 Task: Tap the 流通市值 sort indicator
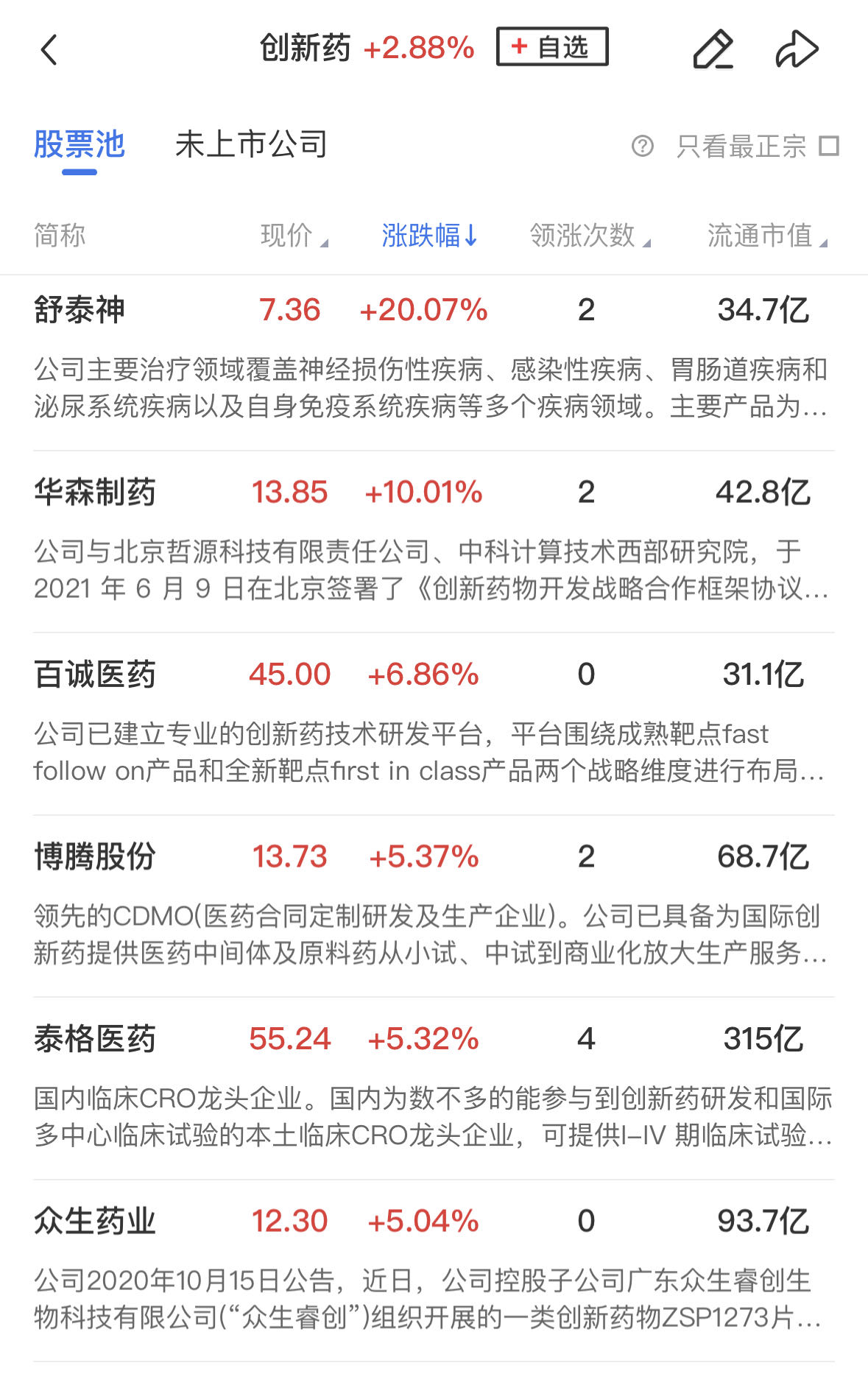pyautogui.click(x=826, y=242)
